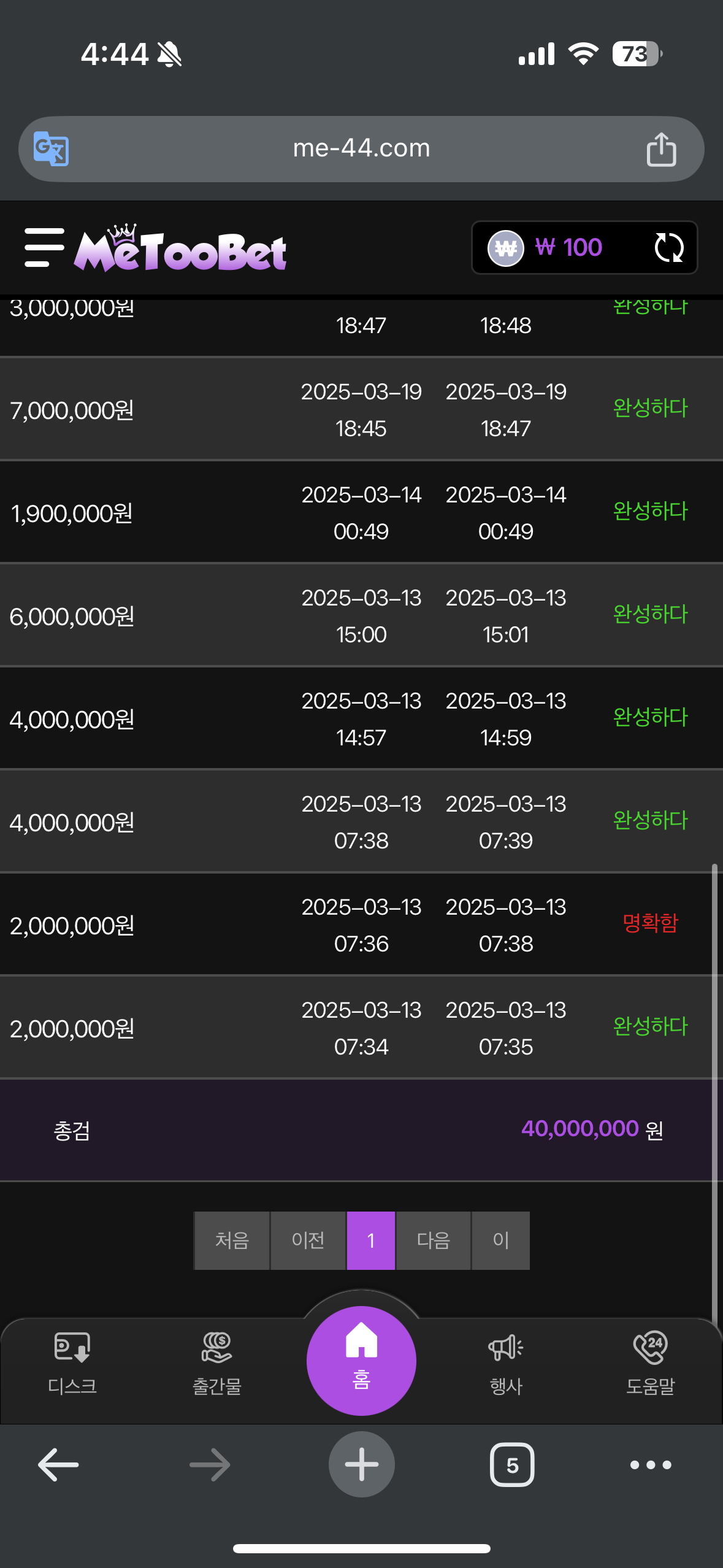723x1568 pixels.
Task: Go to the previous page with 이전
Action: [308, 1240]
